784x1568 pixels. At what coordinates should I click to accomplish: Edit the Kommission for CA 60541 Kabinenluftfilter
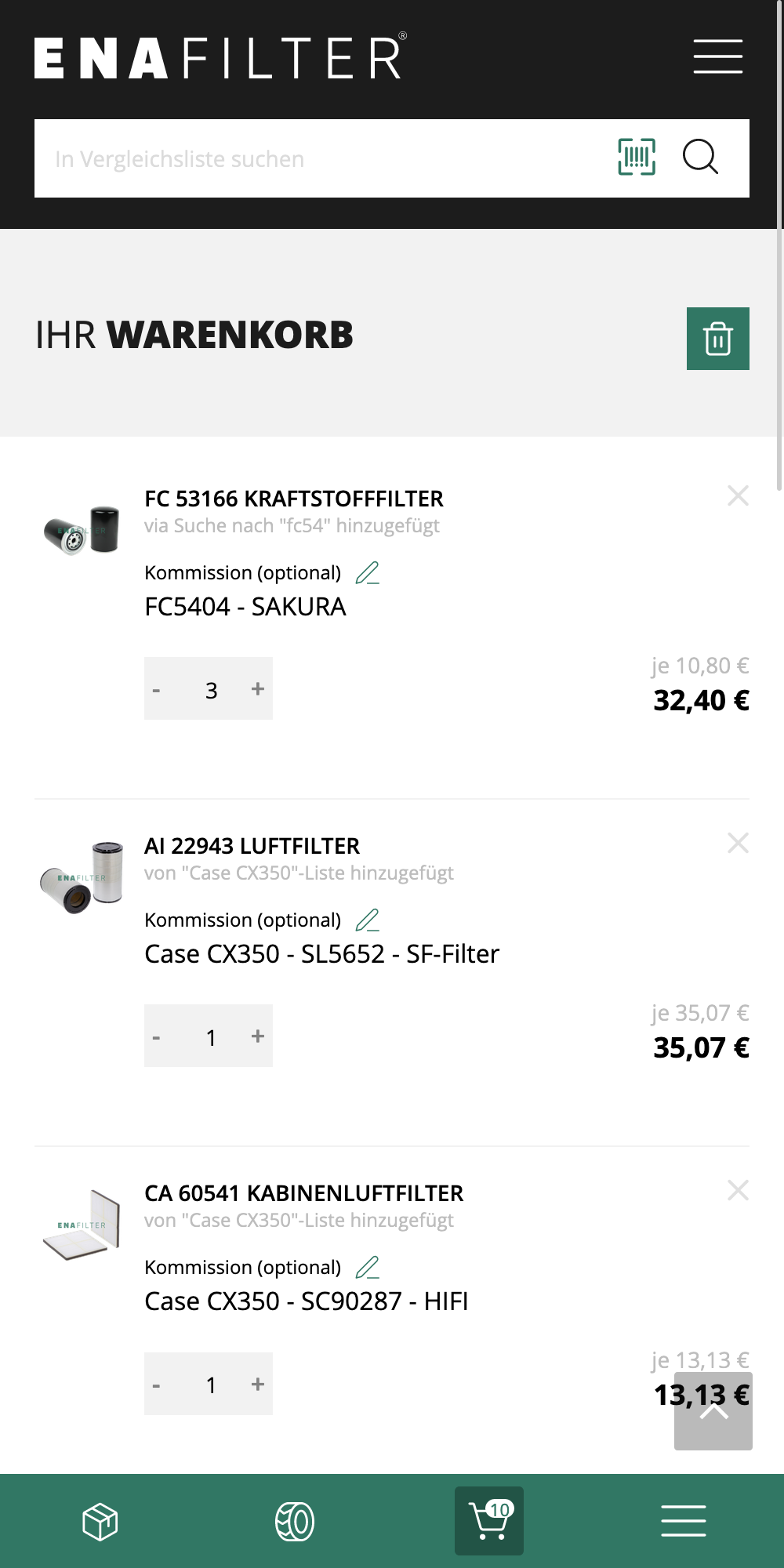[x=366, y=1268]
